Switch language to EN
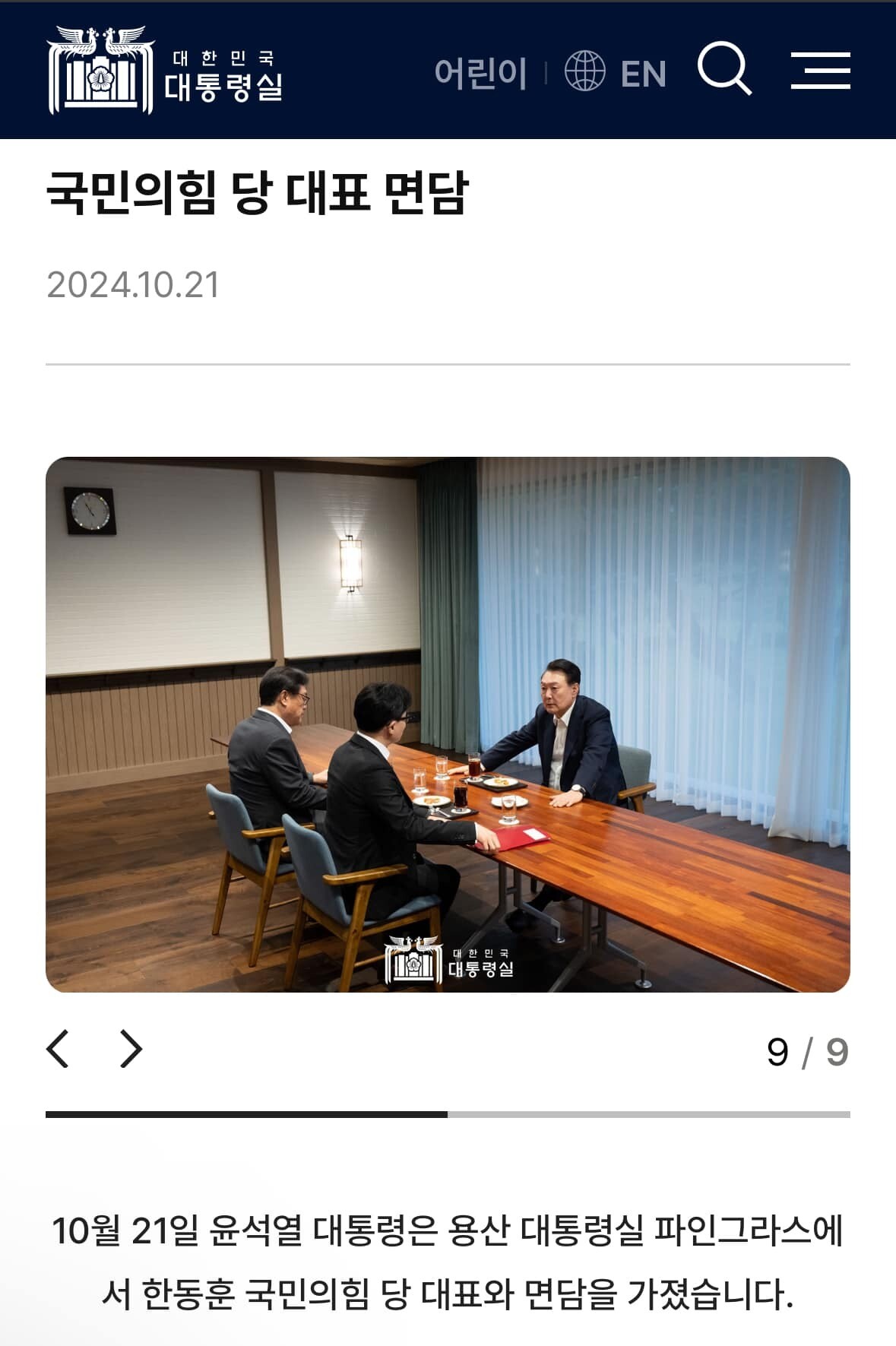The height and width of the screenshot is (1346, 896). click(616, 73)
